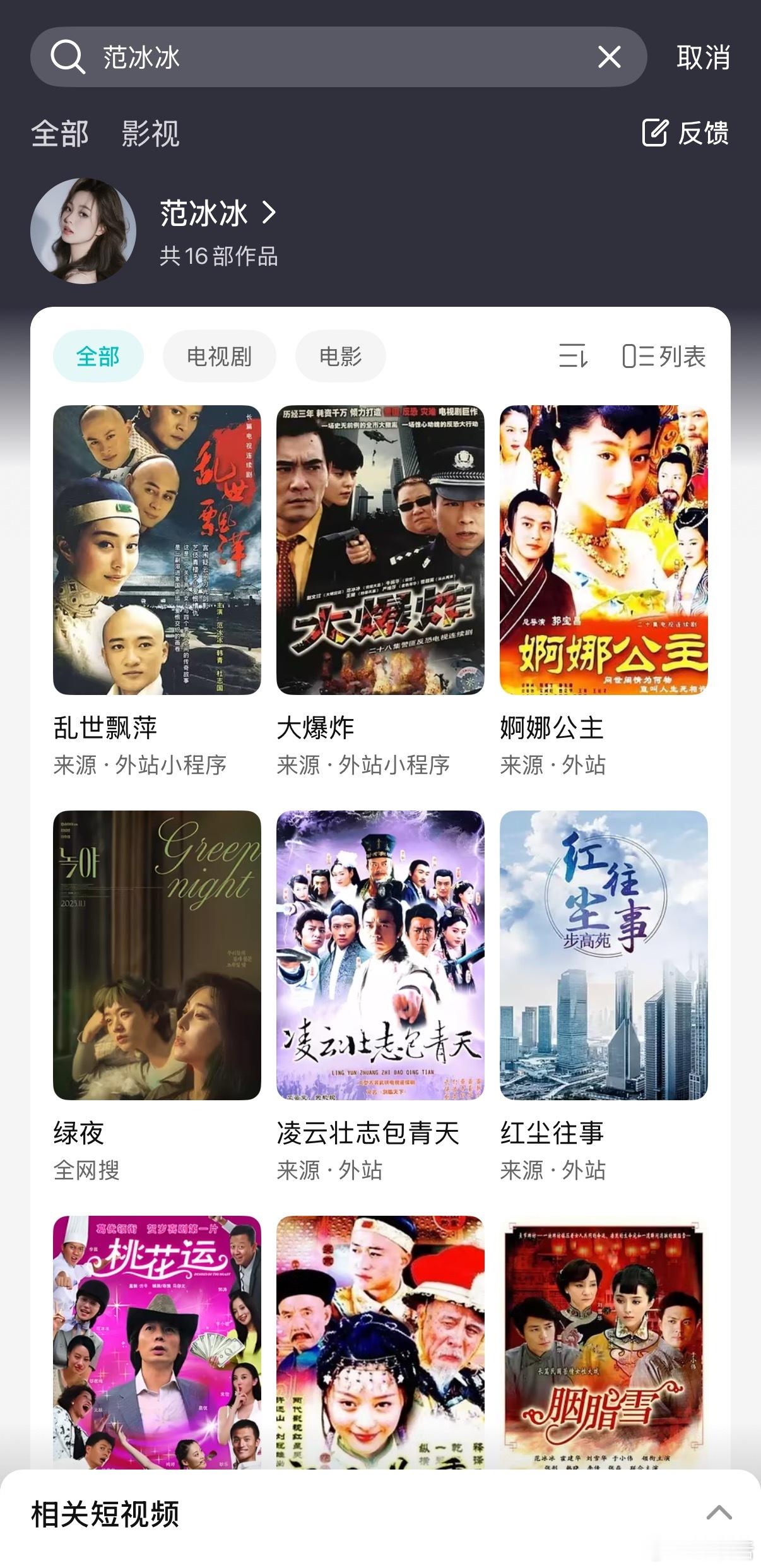Filter works by 电影

[x=340, y=356]
